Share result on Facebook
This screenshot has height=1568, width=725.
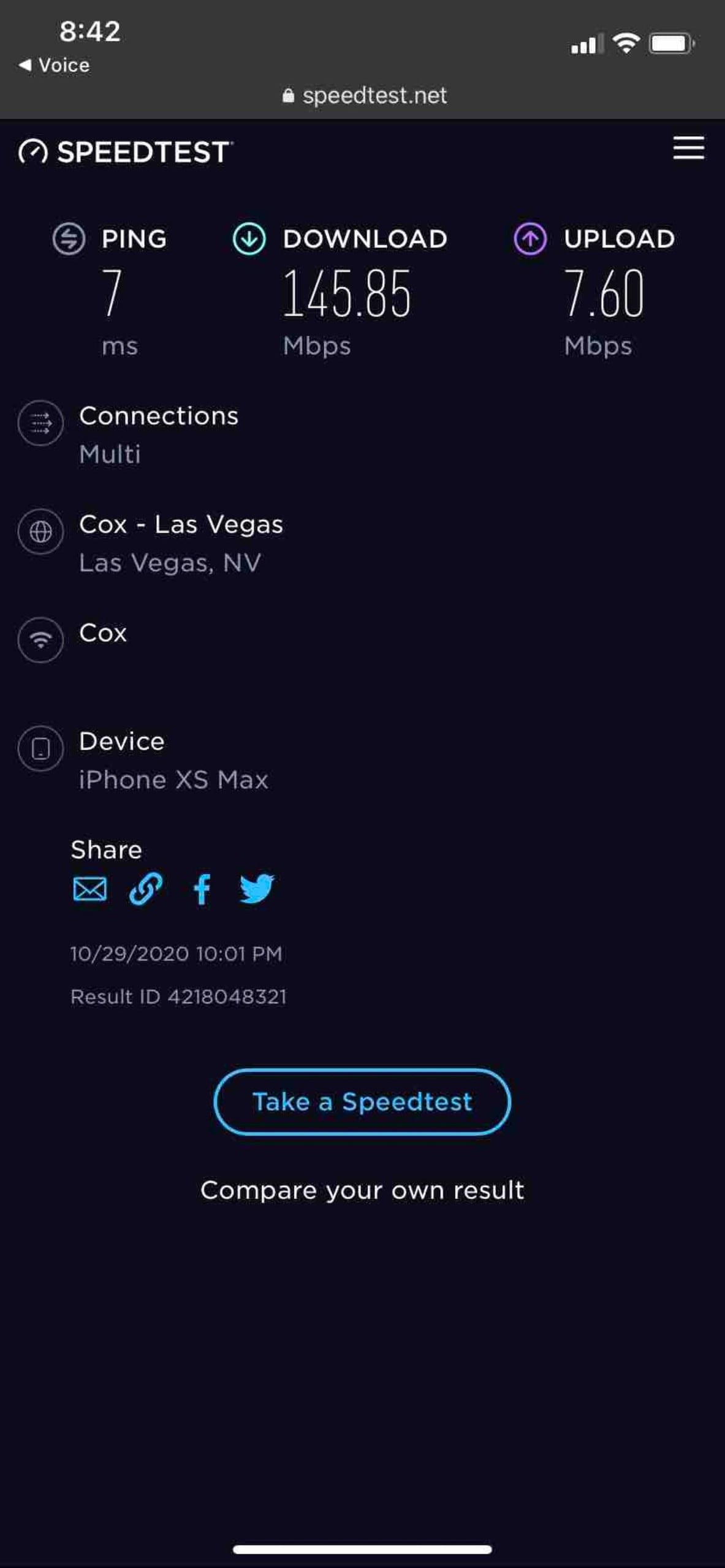coord(202,889)
